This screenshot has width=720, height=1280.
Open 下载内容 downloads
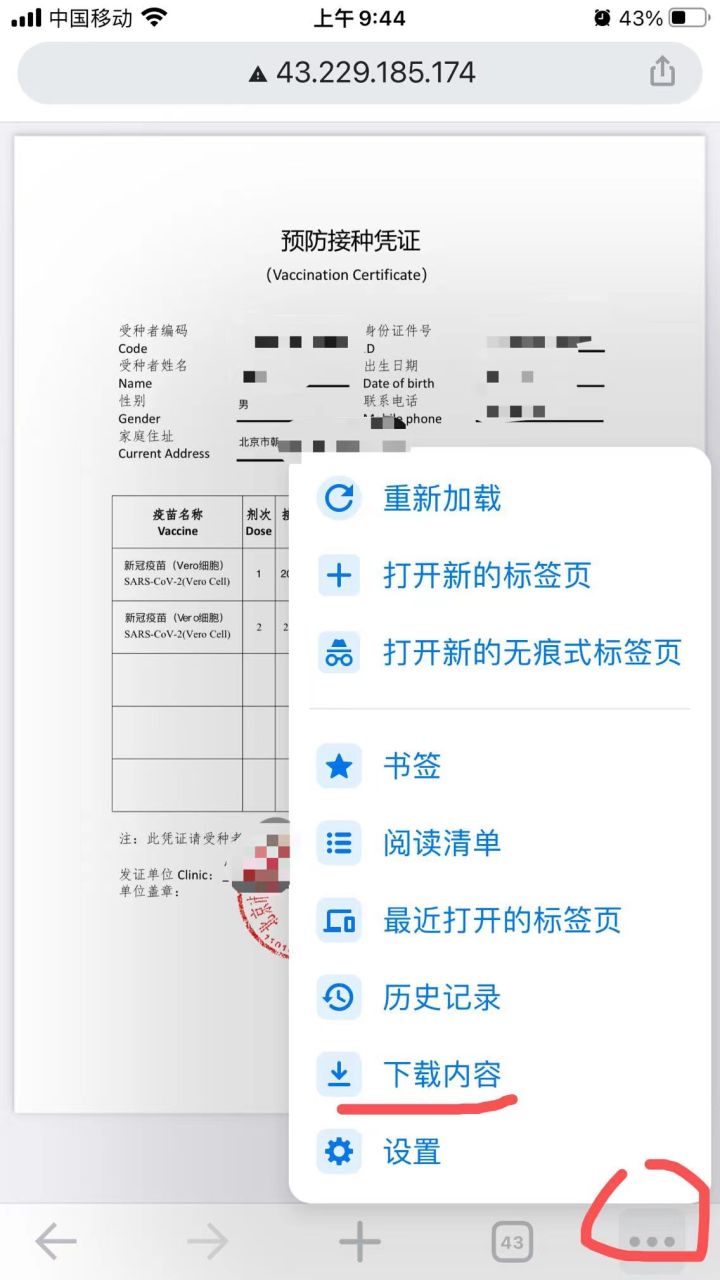(499, 1074)
